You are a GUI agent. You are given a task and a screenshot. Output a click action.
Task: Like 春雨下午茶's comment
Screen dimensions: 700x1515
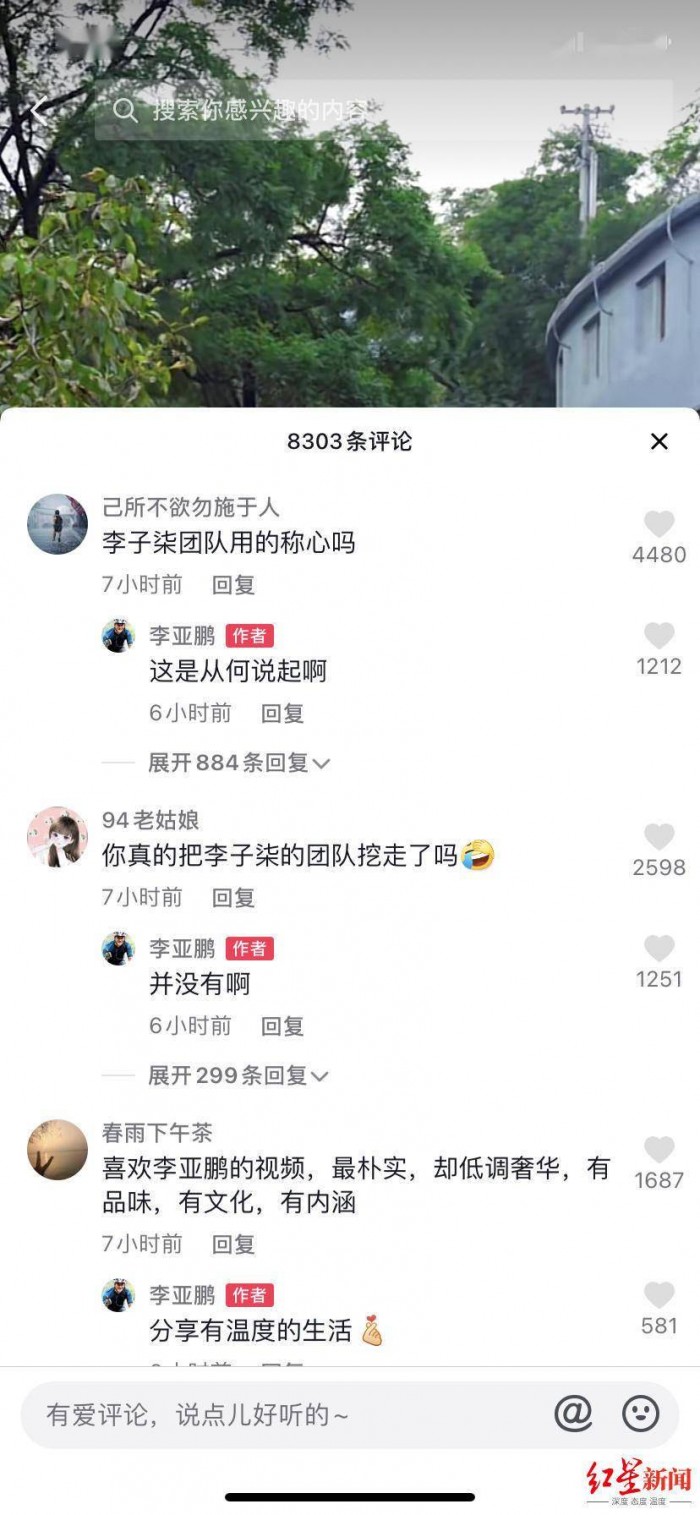point(659,1150)
